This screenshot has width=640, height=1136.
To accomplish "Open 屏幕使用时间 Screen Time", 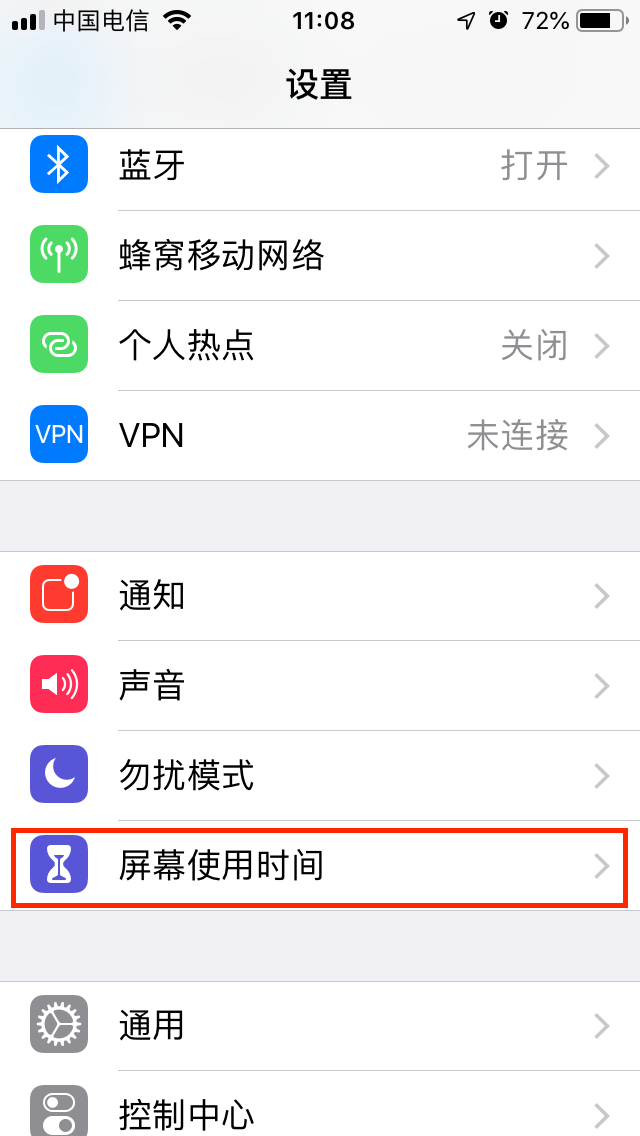I will (x=320, y=866).
